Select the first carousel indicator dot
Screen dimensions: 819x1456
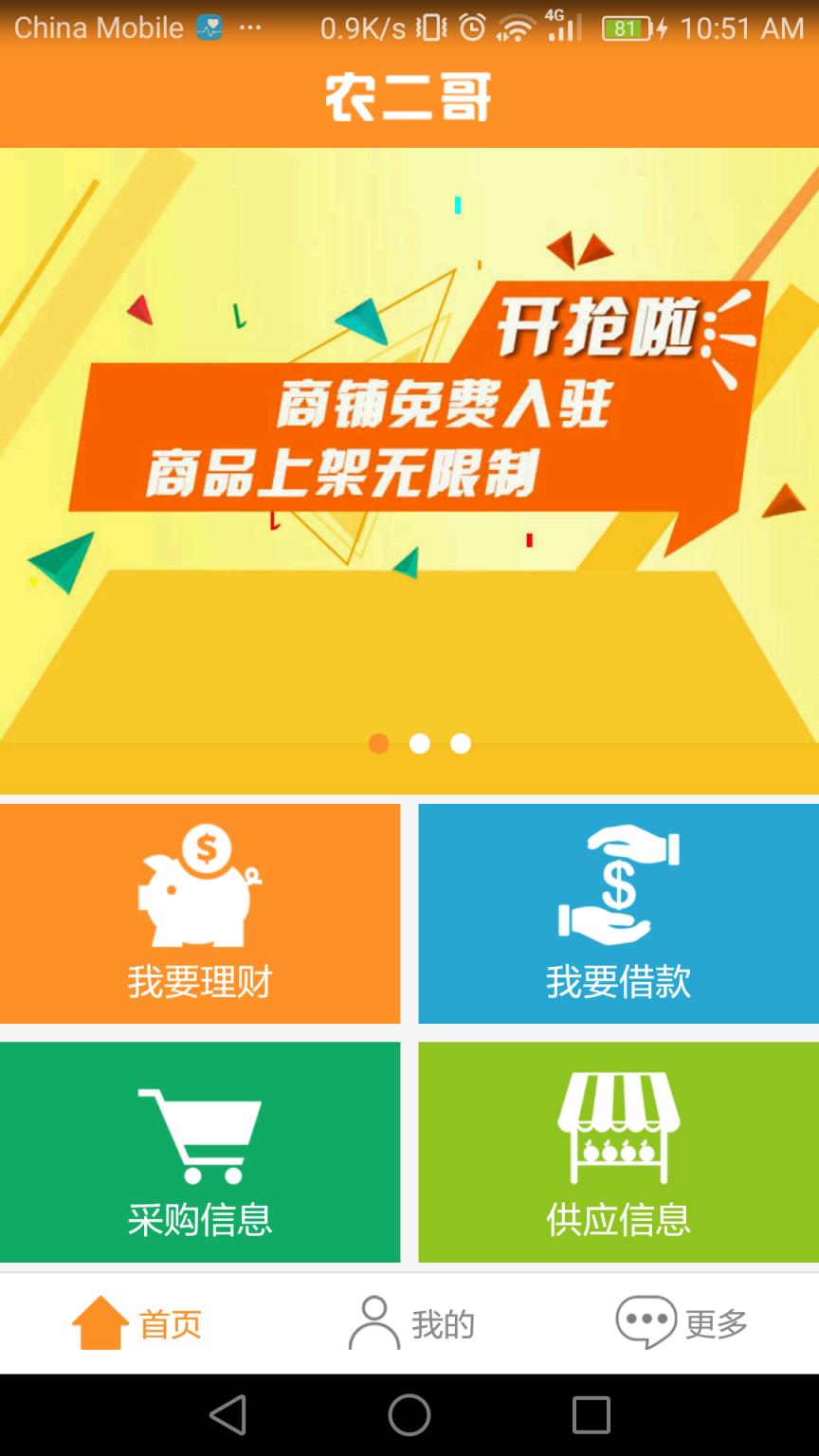coord(378,744)
